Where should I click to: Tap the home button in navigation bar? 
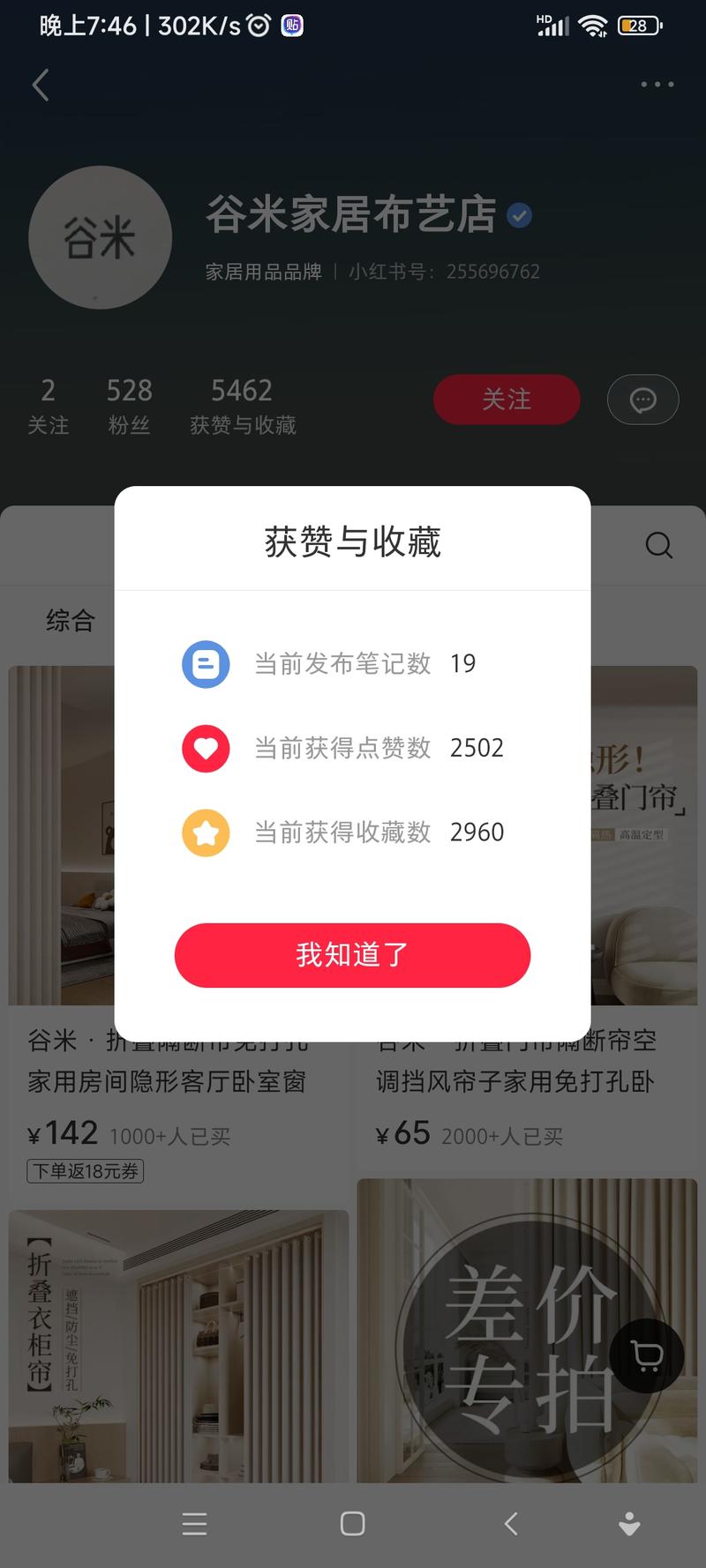[x=352, y=1524]
